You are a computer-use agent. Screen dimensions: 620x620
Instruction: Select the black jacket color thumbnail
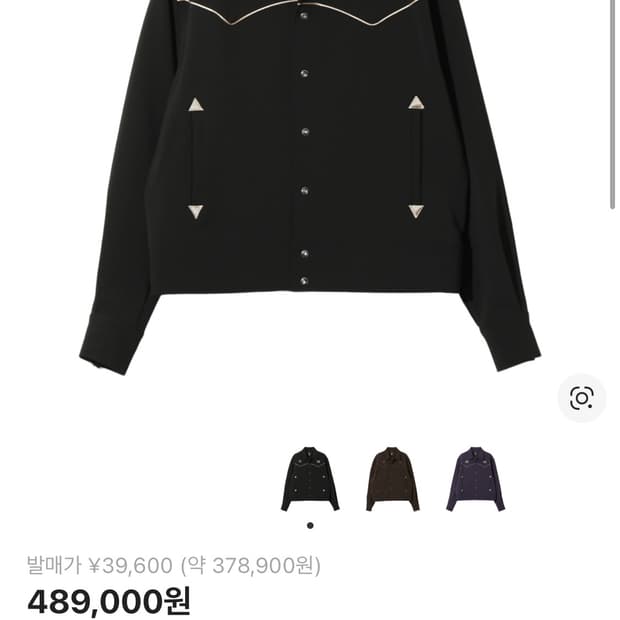coord(310,479)
